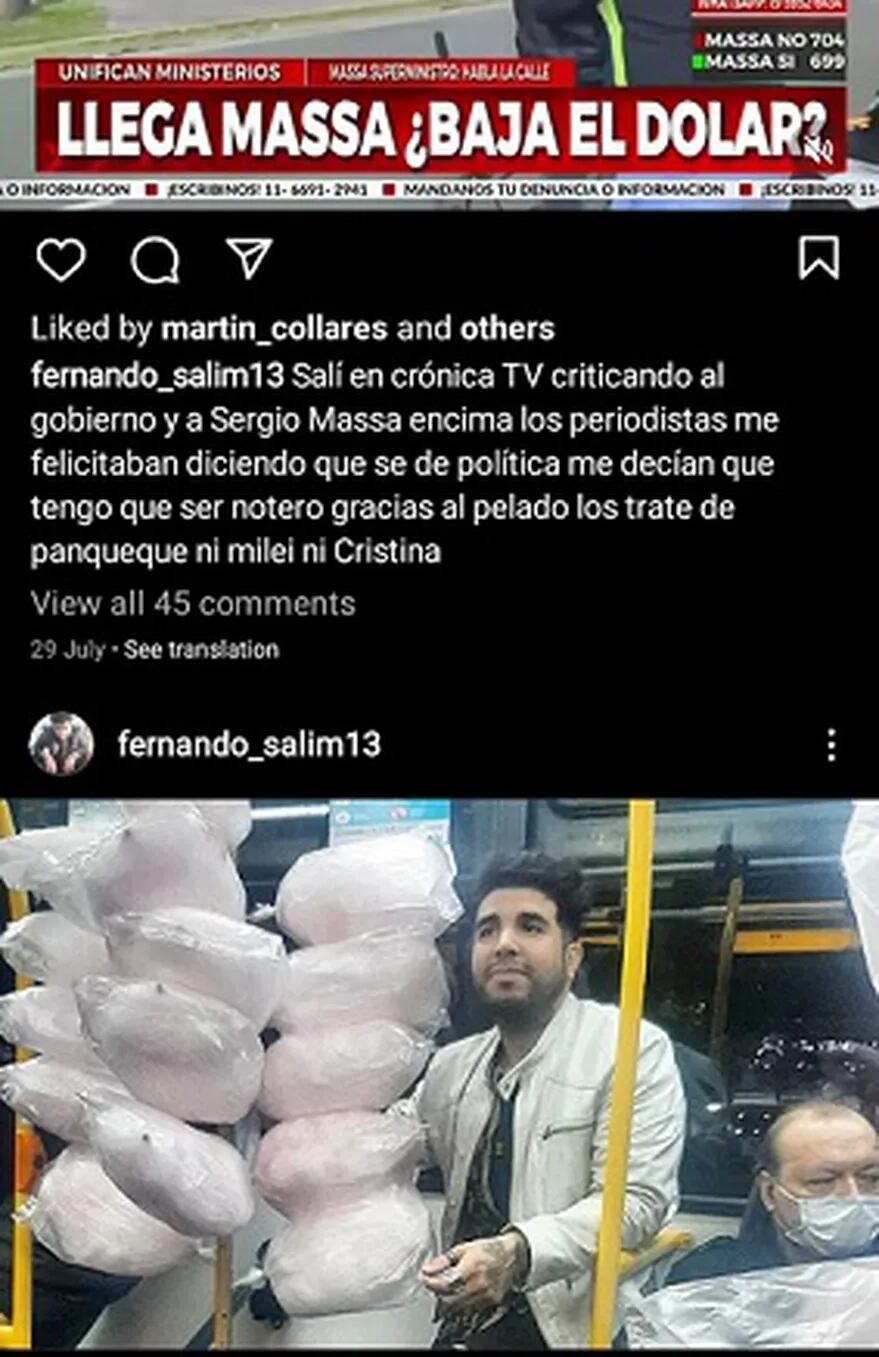Unmute the video with speaker icon
The height and width of the screenshot is (1357, 879).
[819, 150]
